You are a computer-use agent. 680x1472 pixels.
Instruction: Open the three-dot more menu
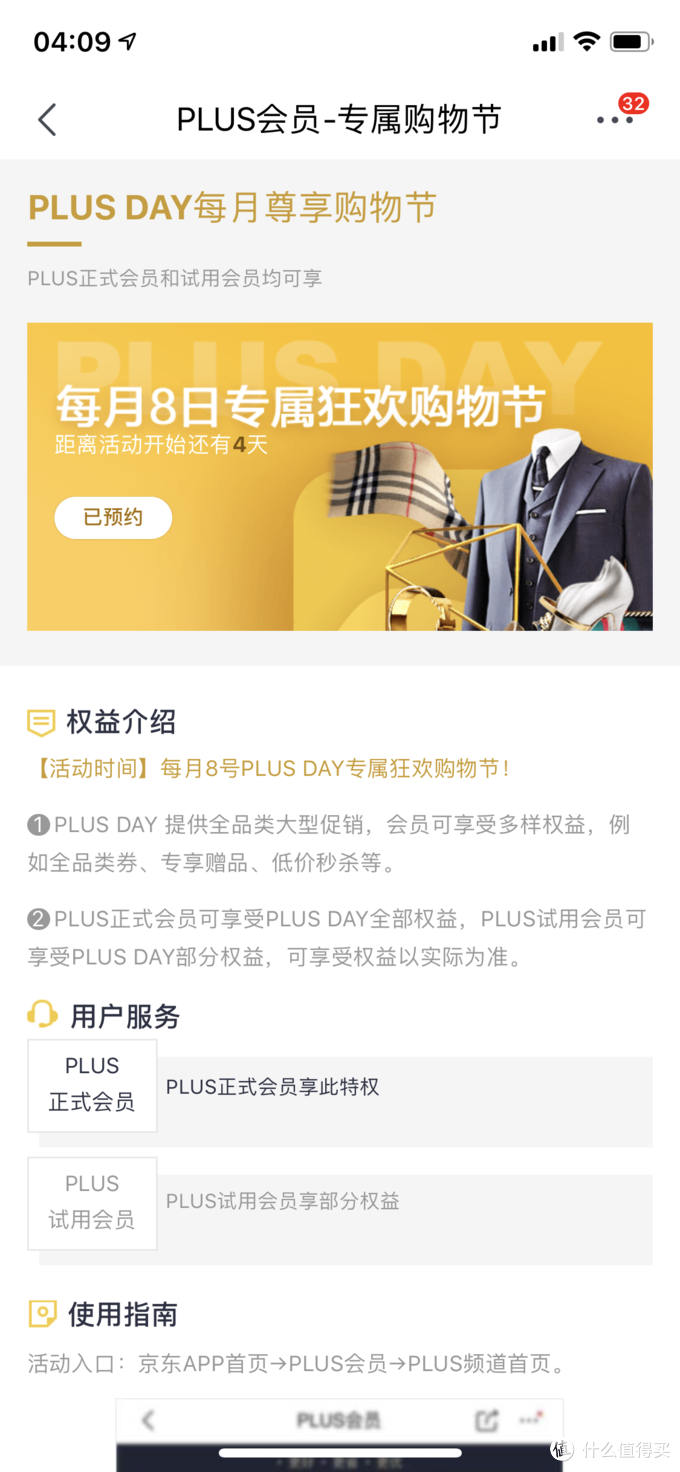[x=615, y=120]
